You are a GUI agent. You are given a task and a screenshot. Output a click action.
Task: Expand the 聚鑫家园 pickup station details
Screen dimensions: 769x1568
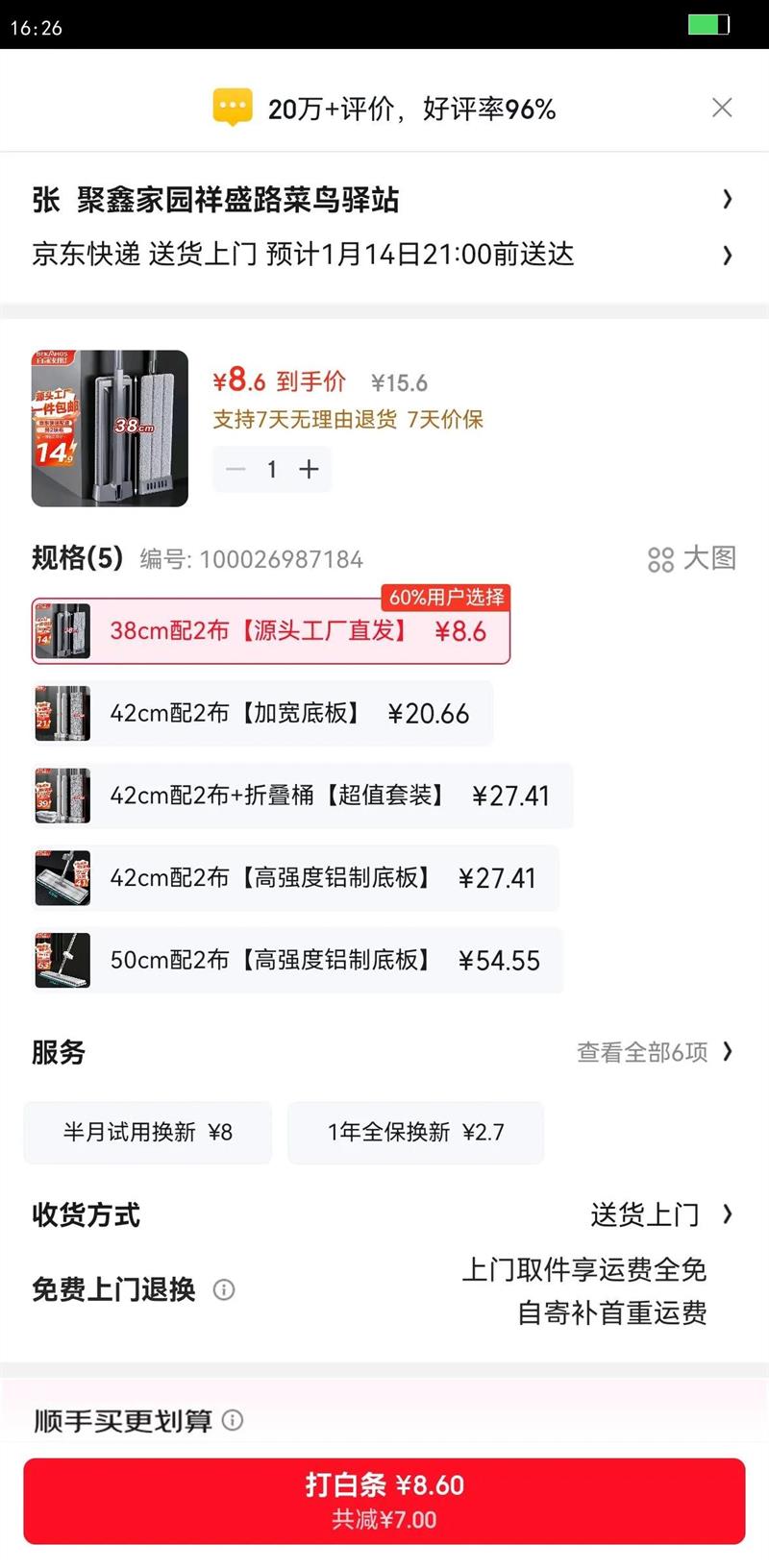(x=384, y=200)
